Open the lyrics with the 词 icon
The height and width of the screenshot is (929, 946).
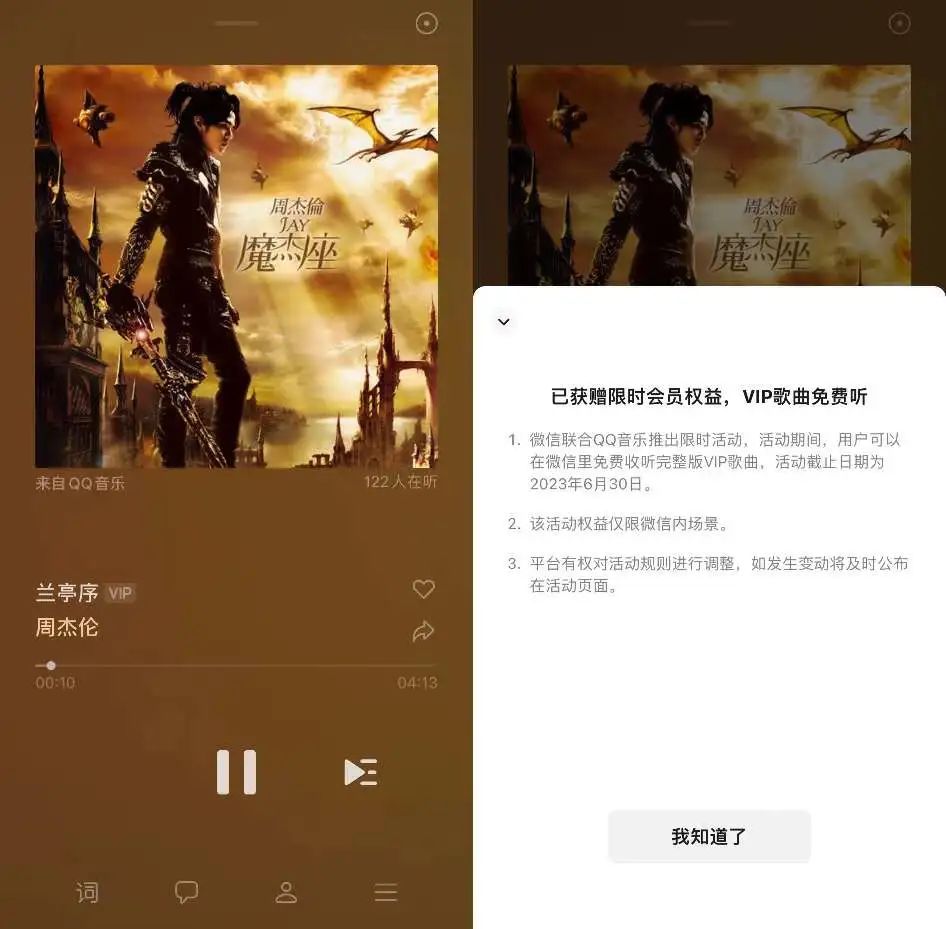point(88,892)
